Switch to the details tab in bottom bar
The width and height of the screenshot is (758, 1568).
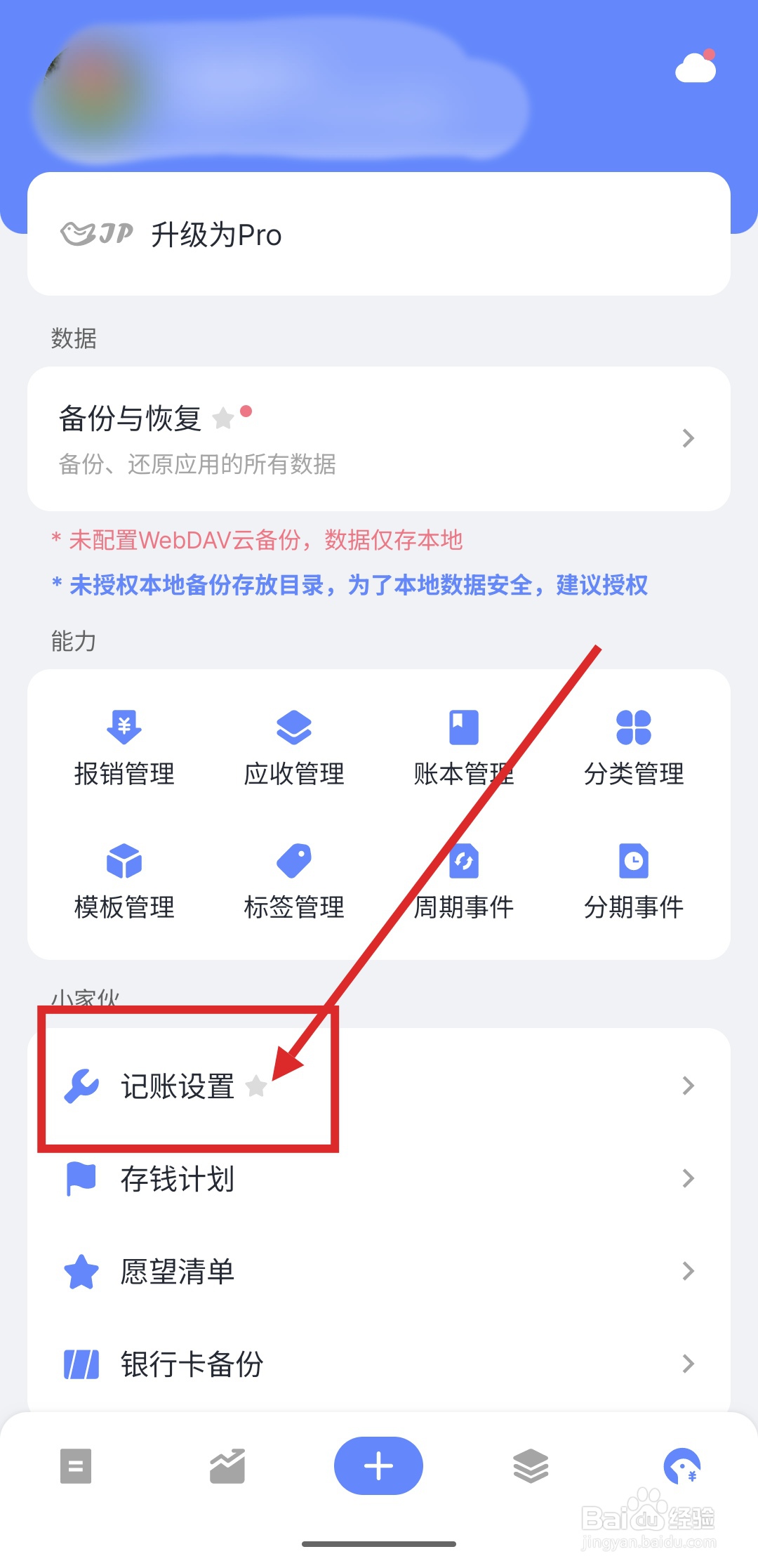pyautogui.click(x=75, y=1465)
